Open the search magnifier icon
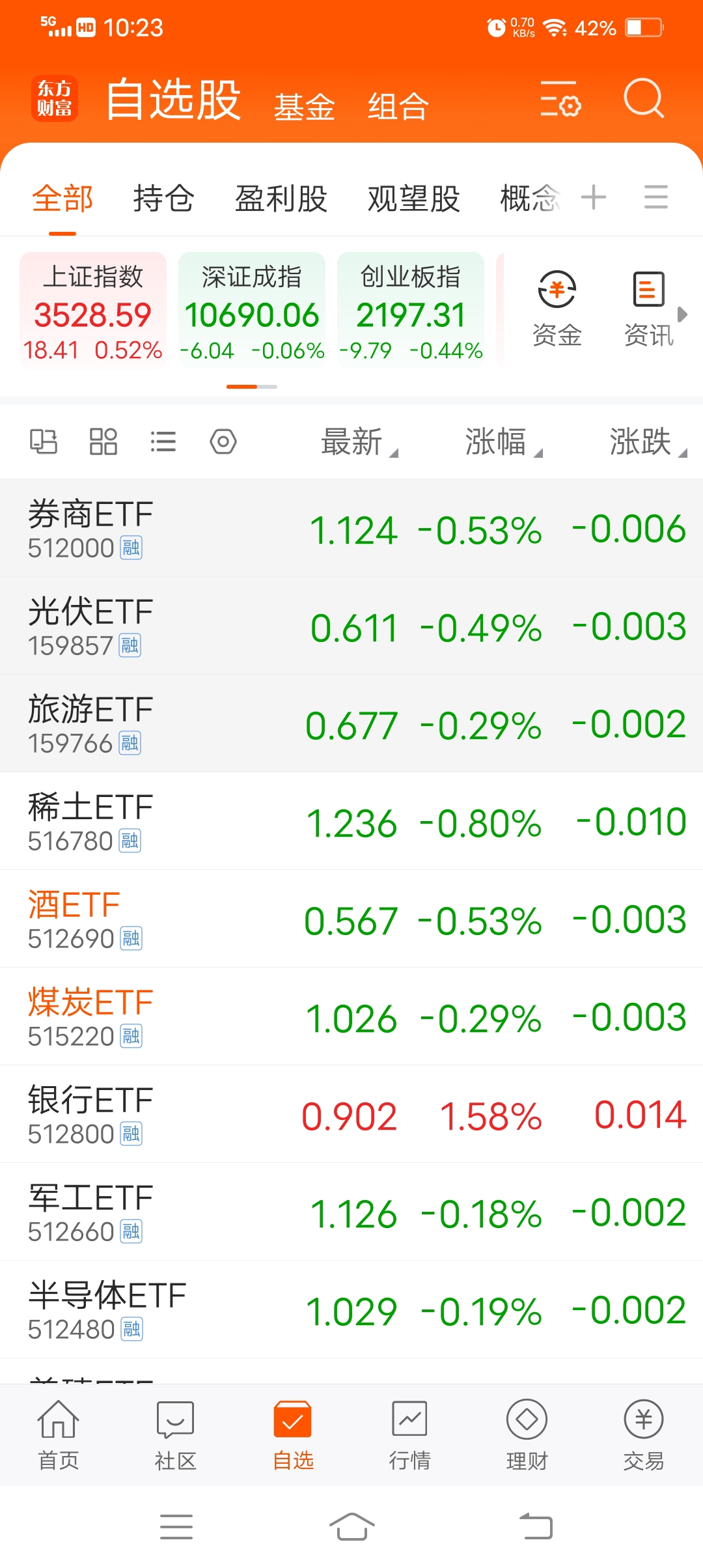 (644, 99)
